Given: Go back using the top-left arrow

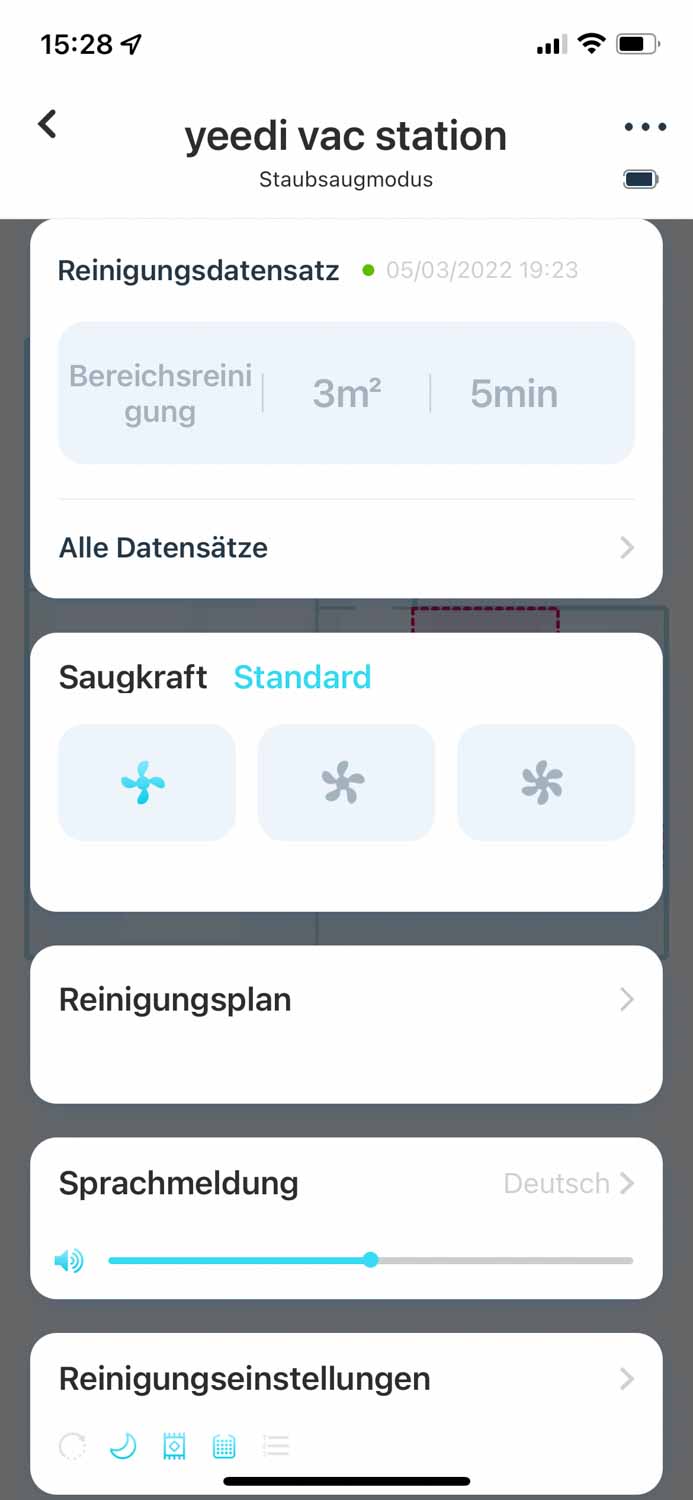Looking at the screenshot, I should pyautogui.click(x=47, y=125).
